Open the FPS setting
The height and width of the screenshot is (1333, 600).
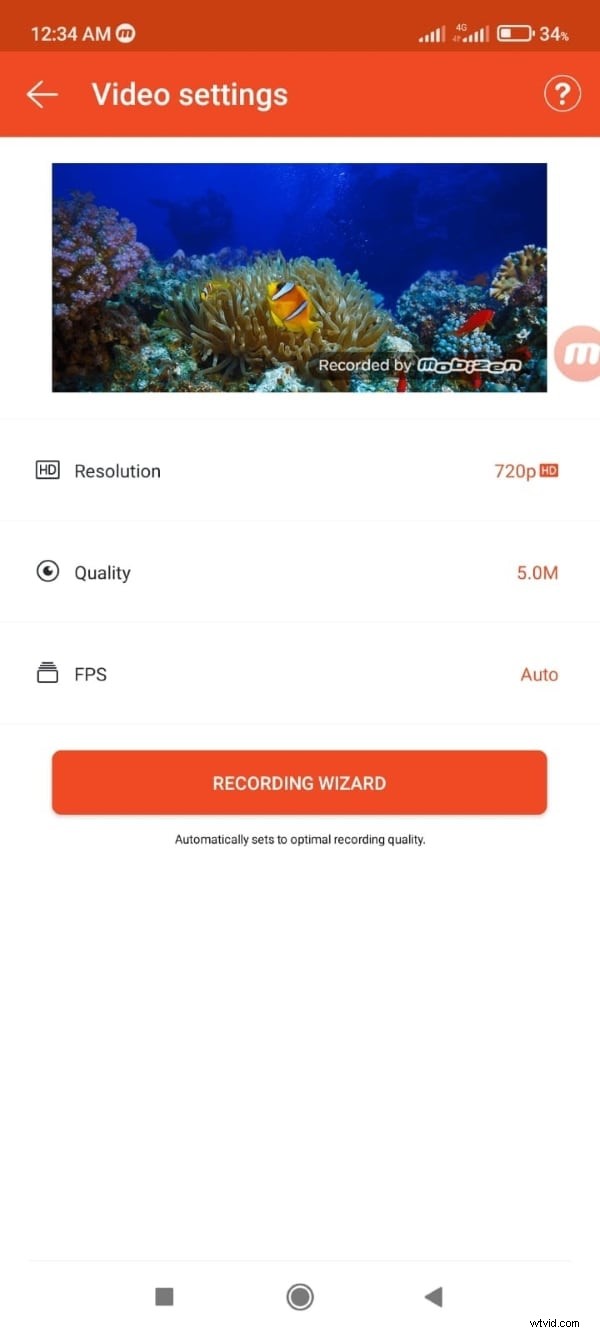[x=300, y=674]
